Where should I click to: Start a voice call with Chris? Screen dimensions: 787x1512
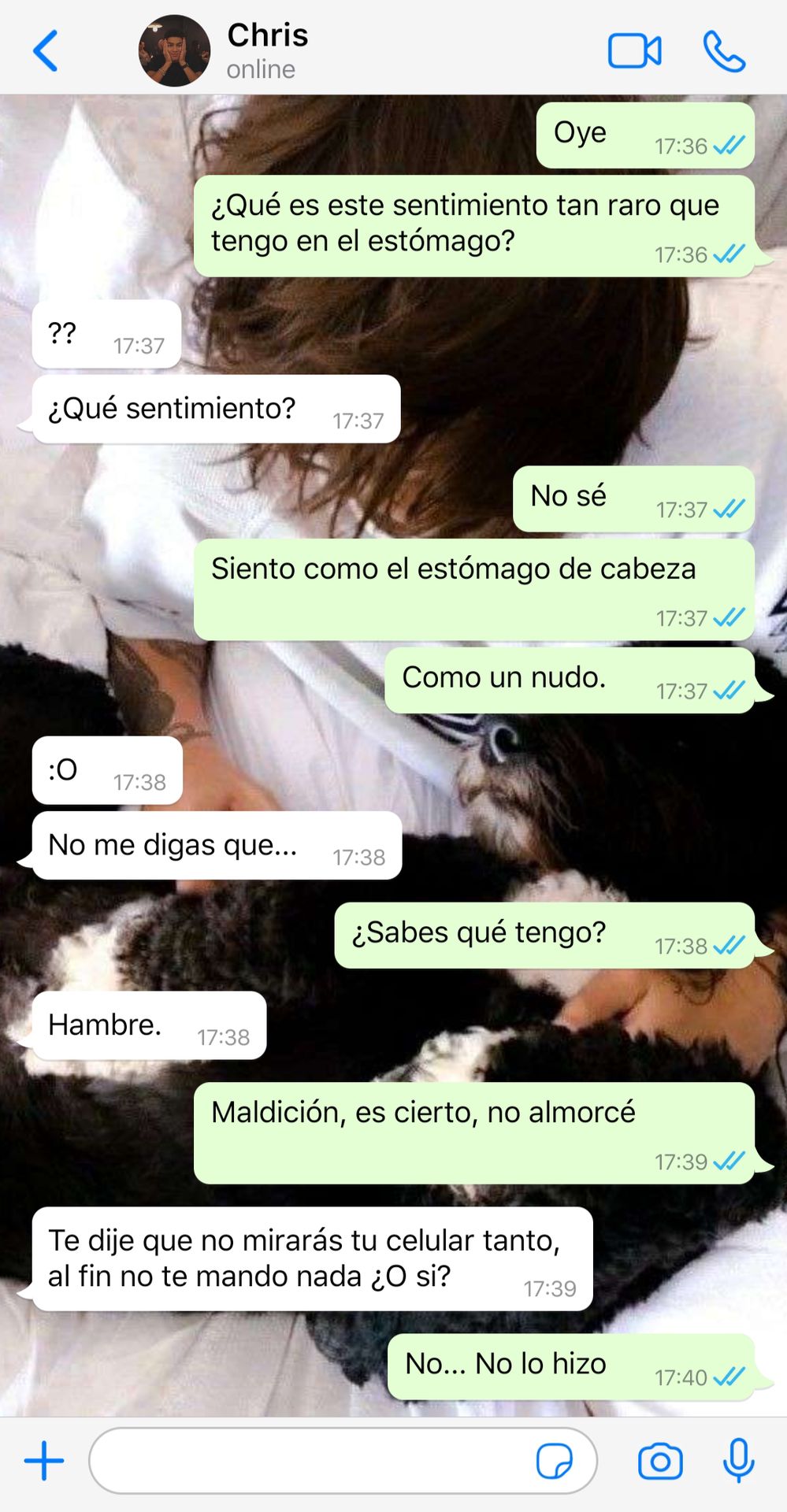click(724, 51)
